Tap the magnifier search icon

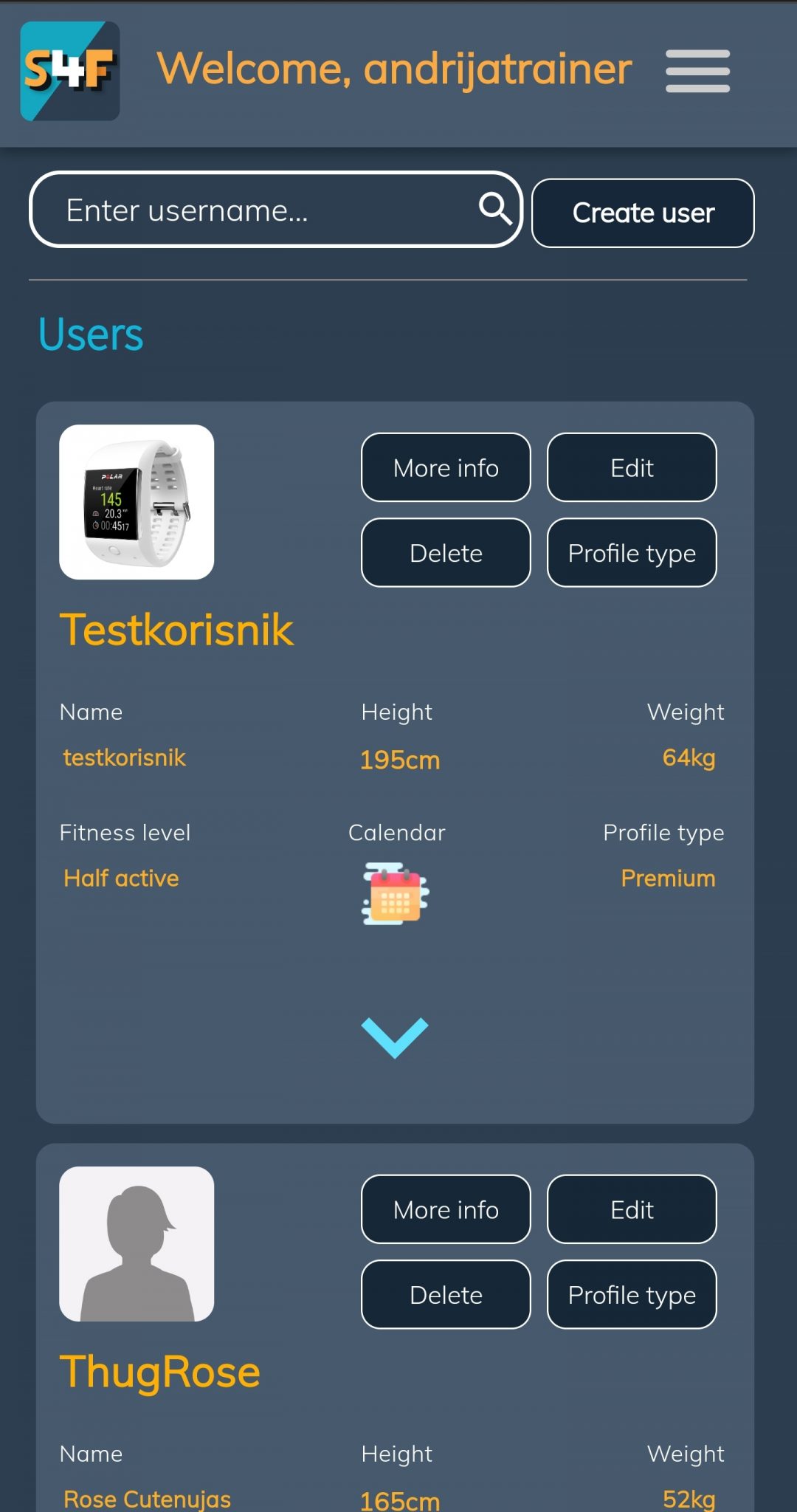click(x=495, y=208)
